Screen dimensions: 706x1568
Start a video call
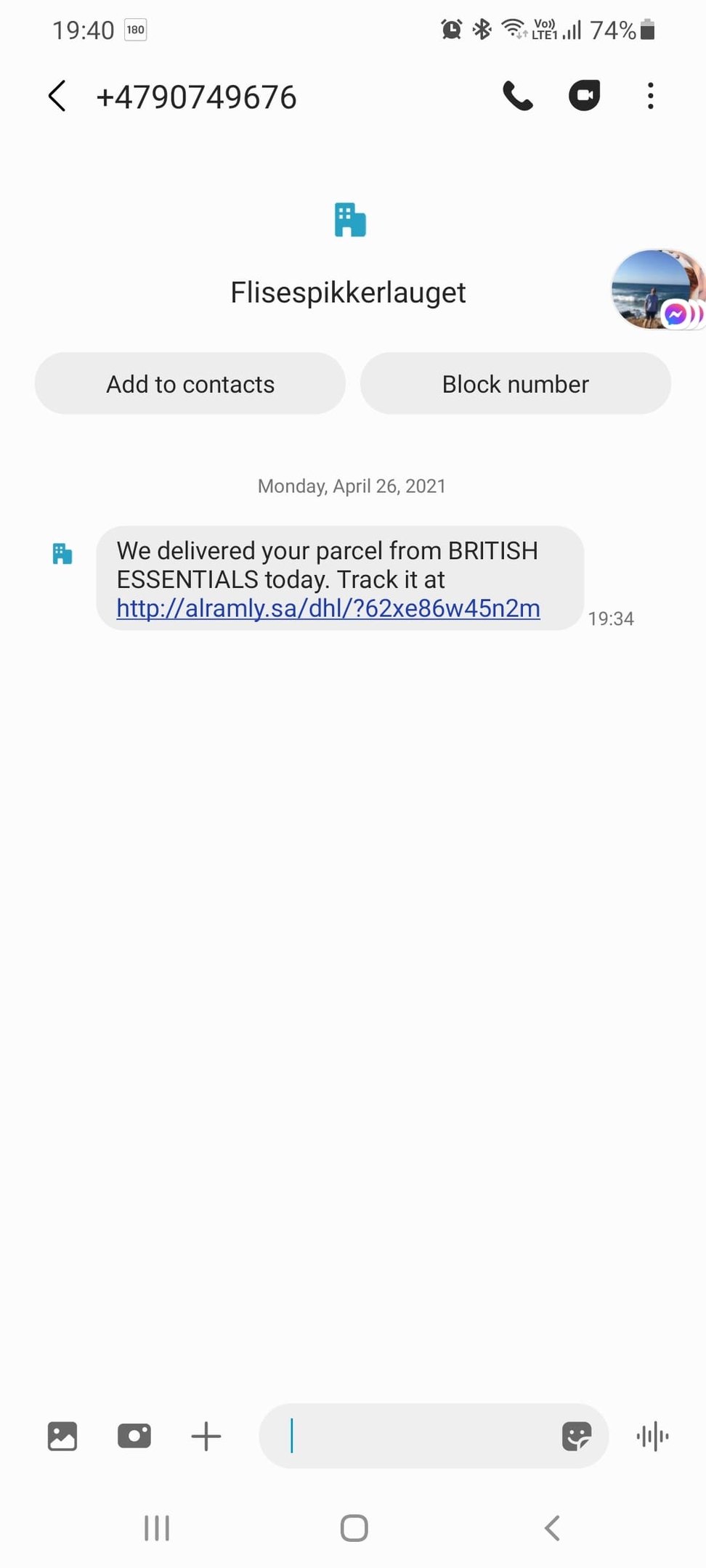584,95
